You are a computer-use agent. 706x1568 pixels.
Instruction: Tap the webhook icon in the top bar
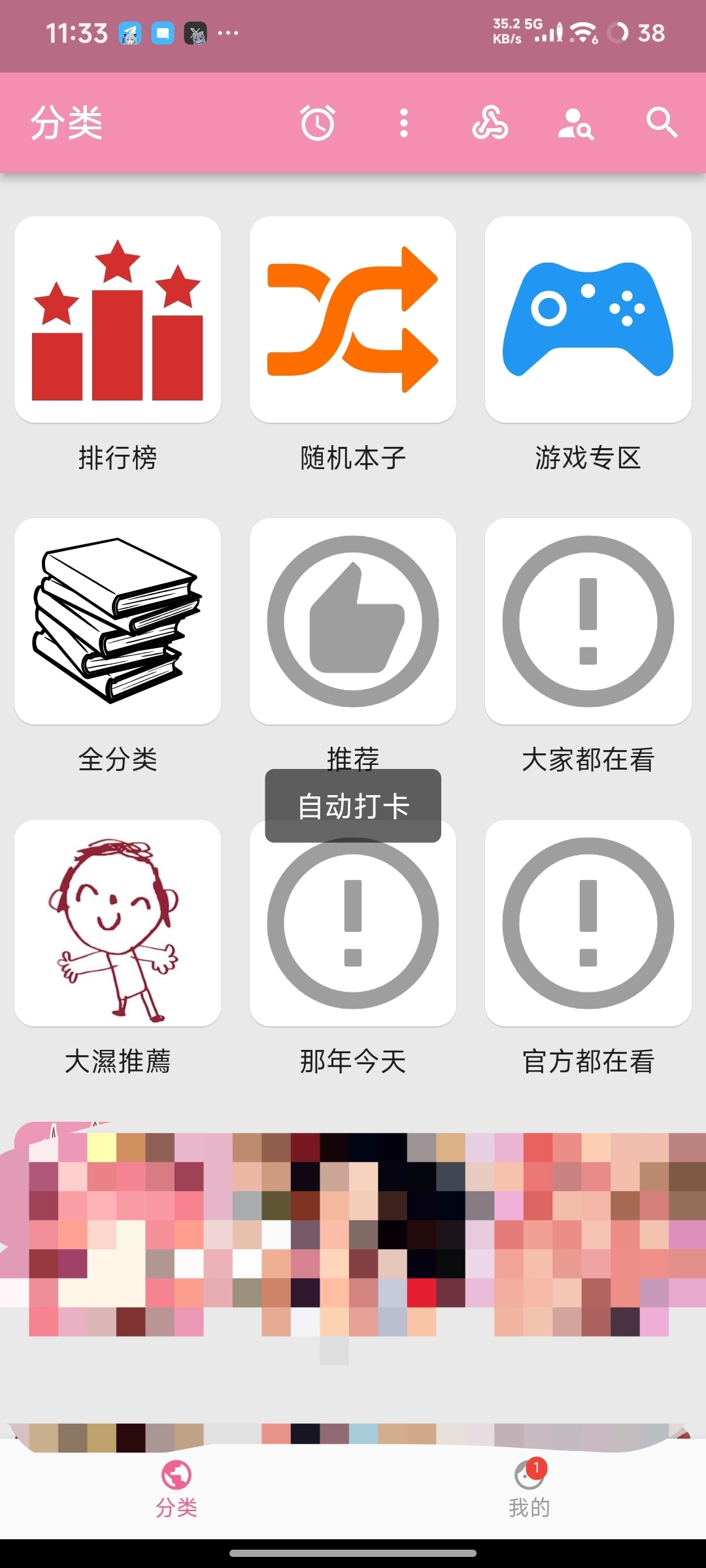pyautogui.click(x=490, y=123)
